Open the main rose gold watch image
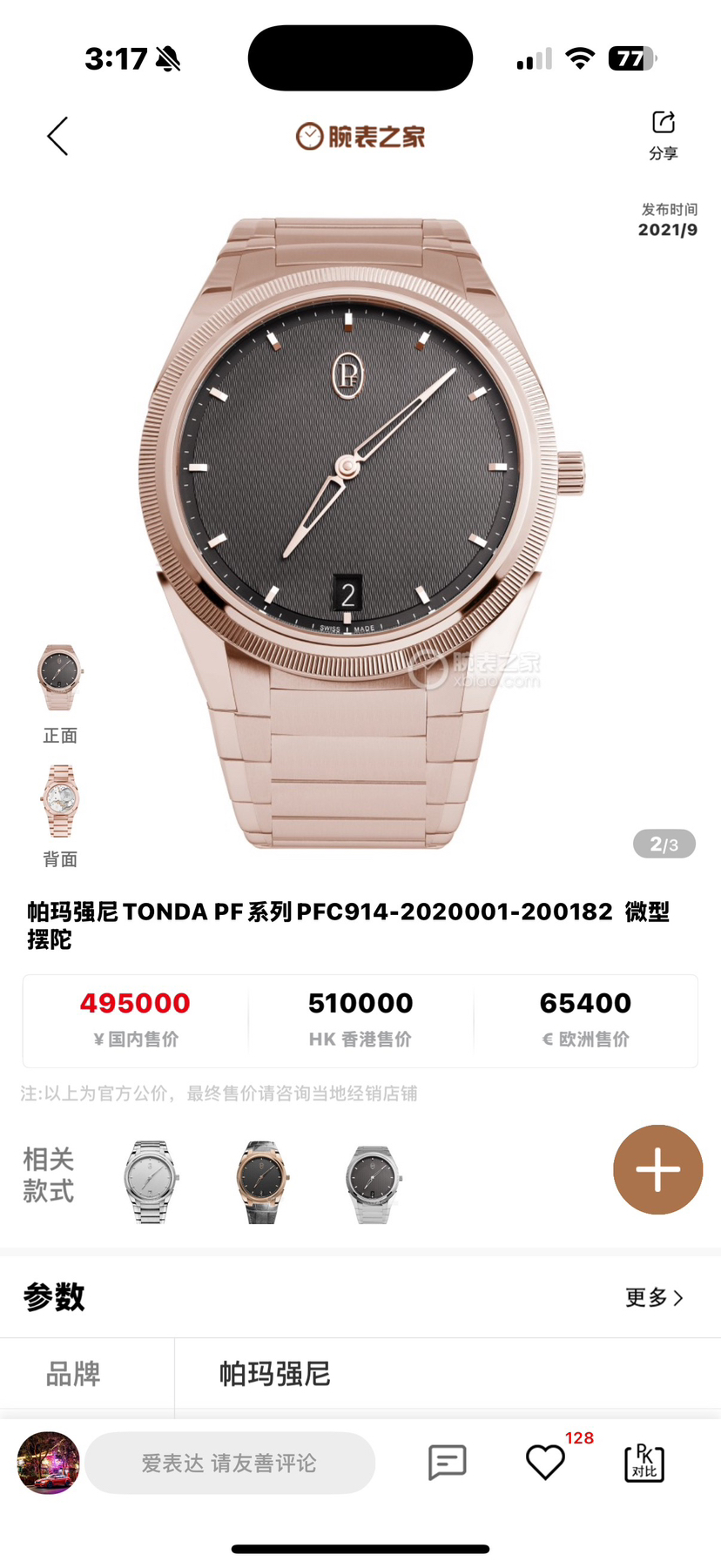The height and width of the screenshot is (1568, 721). click(x=360, y=531)
